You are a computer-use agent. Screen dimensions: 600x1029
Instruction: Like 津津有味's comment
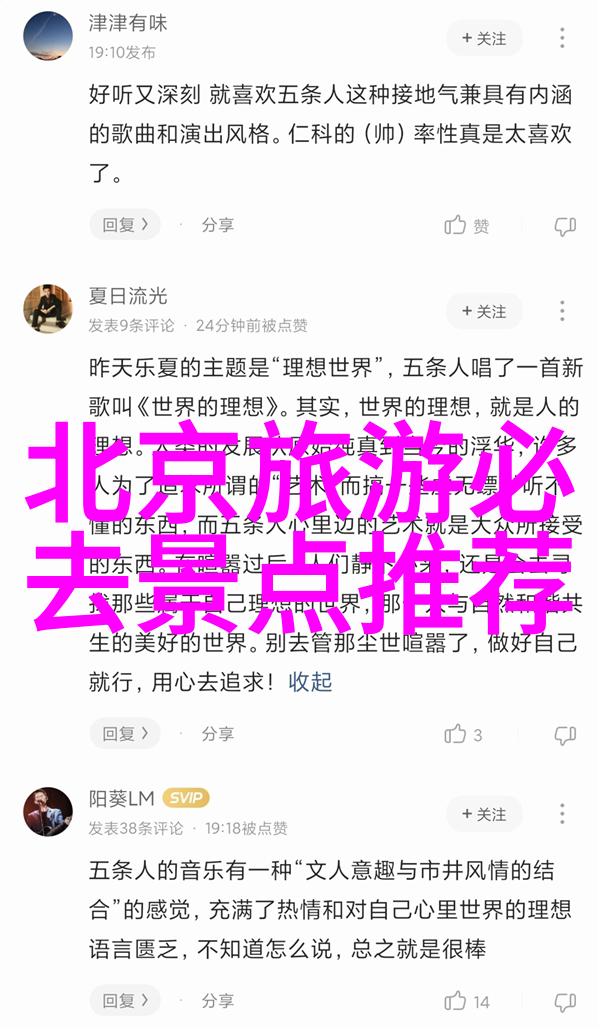pos(467,226)
